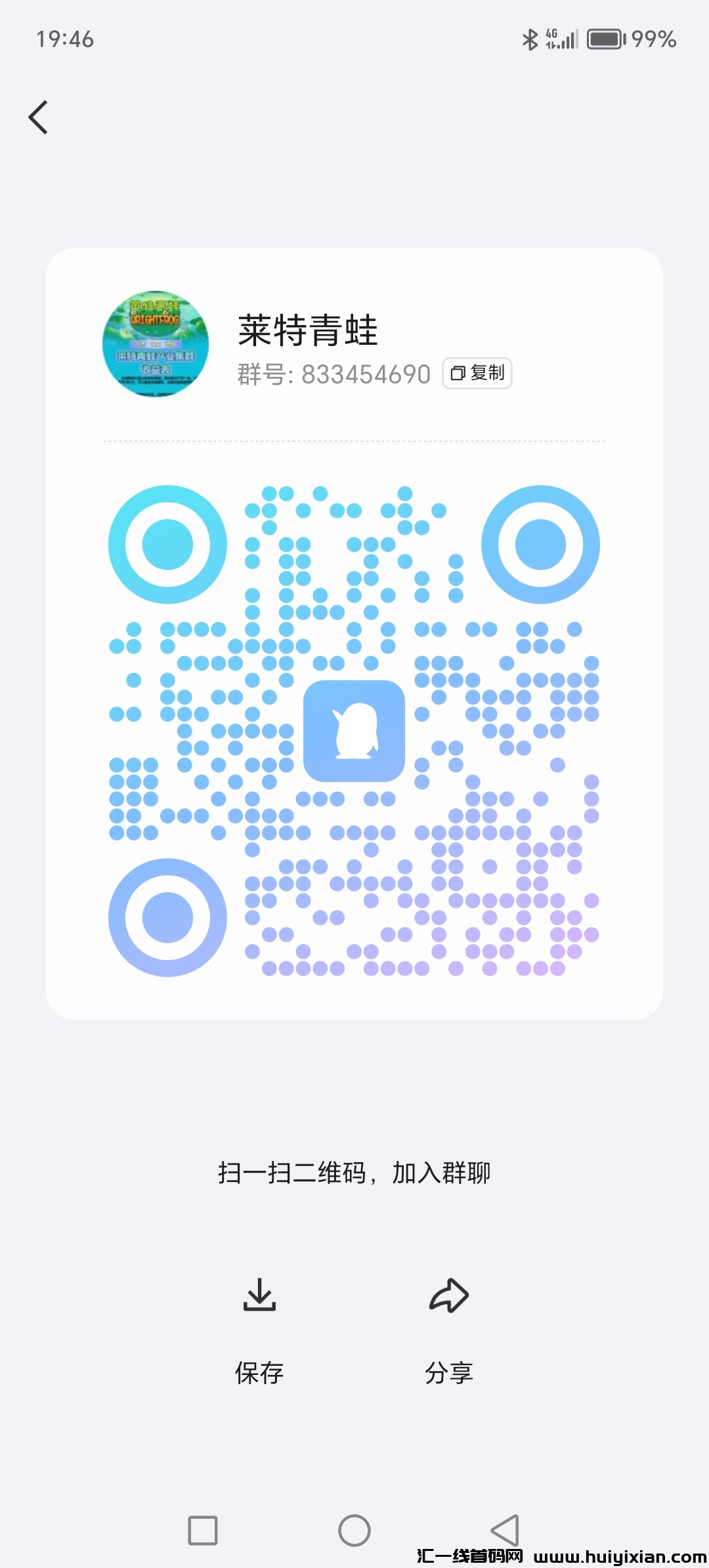This screenshot has width=709, height=1568.
Task: Tap the recent apps square navigation button
Action: pos(204,1531)
